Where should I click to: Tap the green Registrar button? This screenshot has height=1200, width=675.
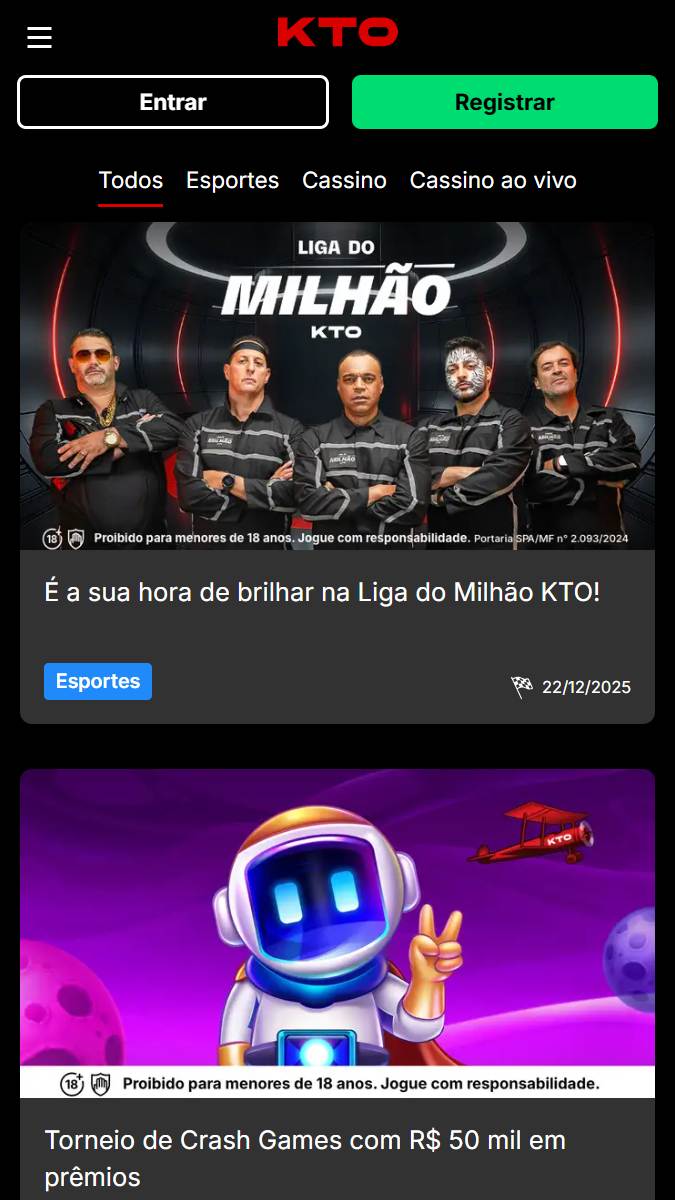(505, 102)
